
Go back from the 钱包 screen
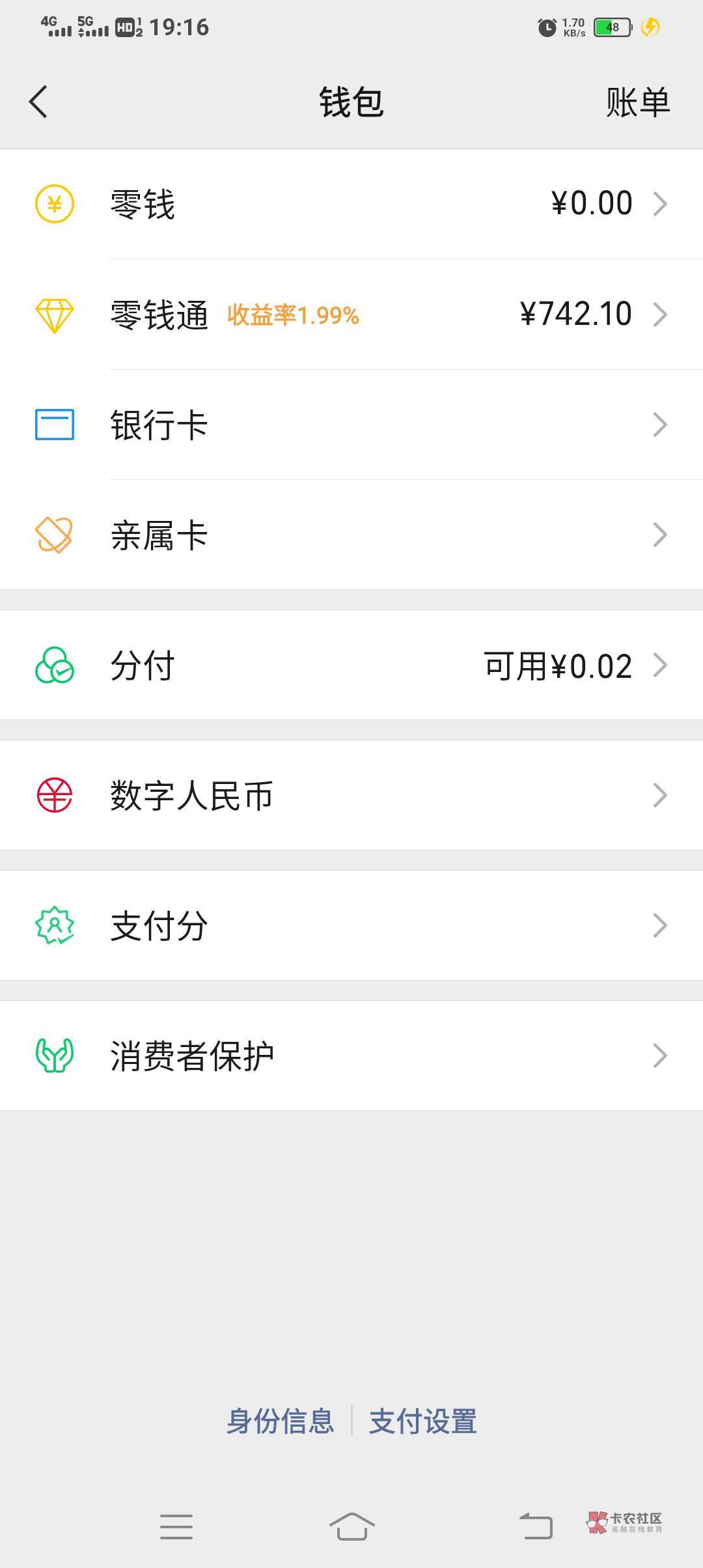(x=38, y=102)
